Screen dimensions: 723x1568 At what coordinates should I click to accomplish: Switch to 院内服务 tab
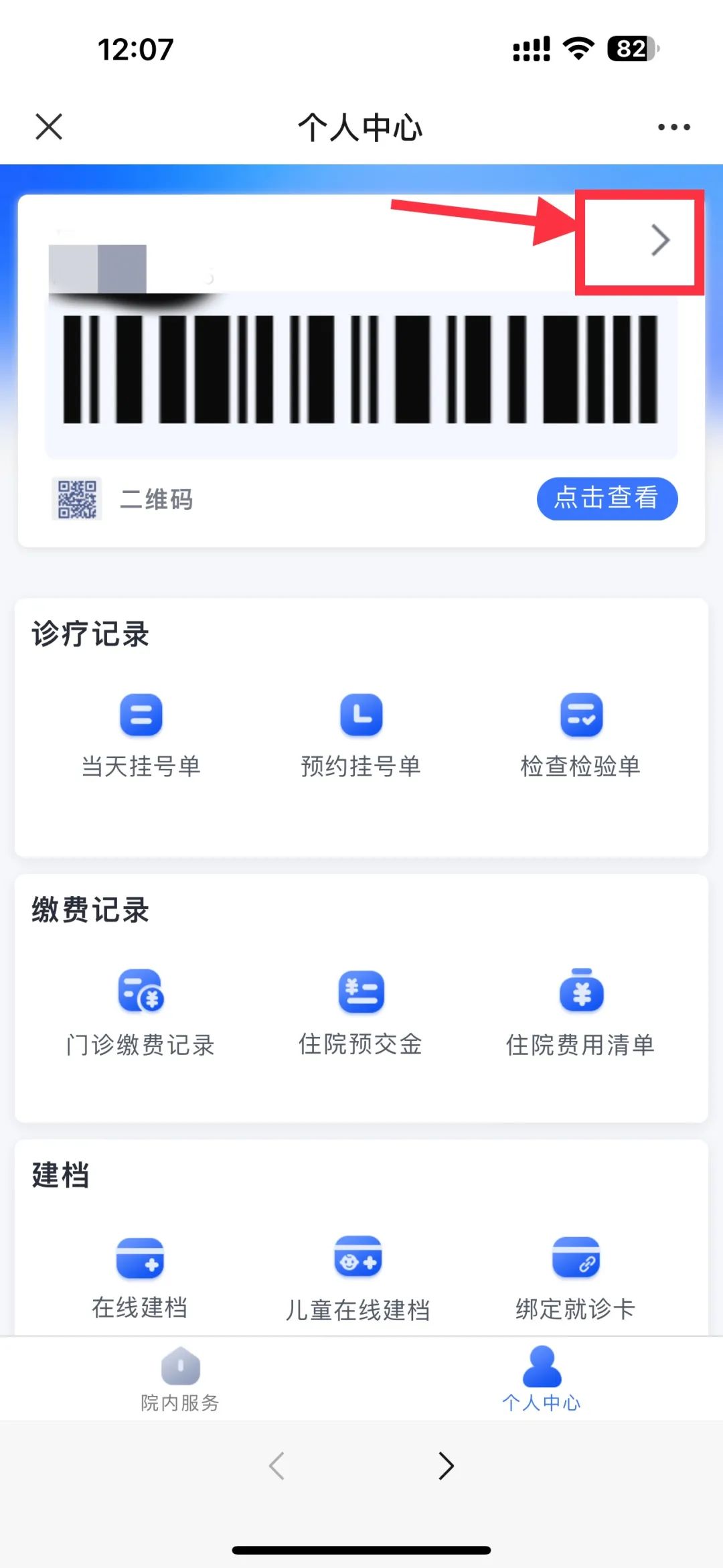click(181, 1379)
